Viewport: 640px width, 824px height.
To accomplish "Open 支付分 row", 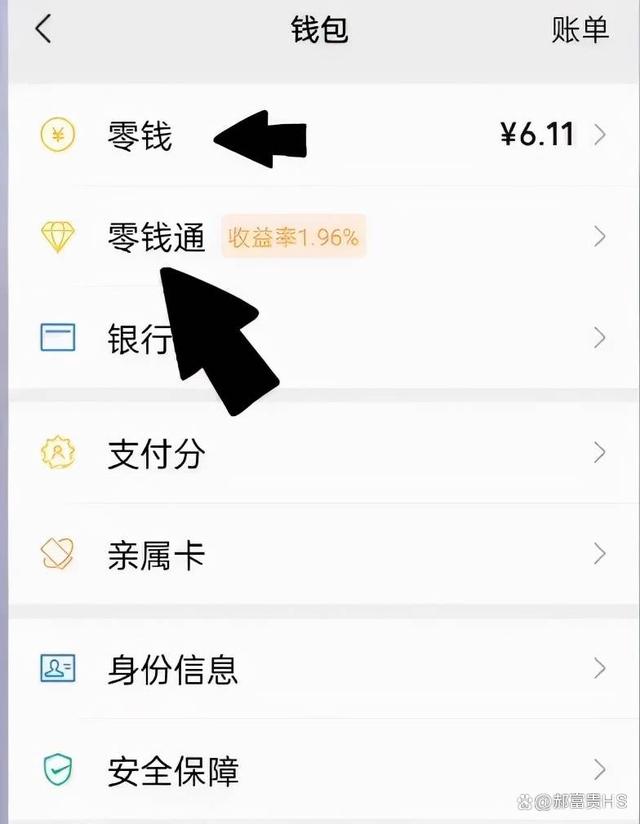I will coord(320,453).
